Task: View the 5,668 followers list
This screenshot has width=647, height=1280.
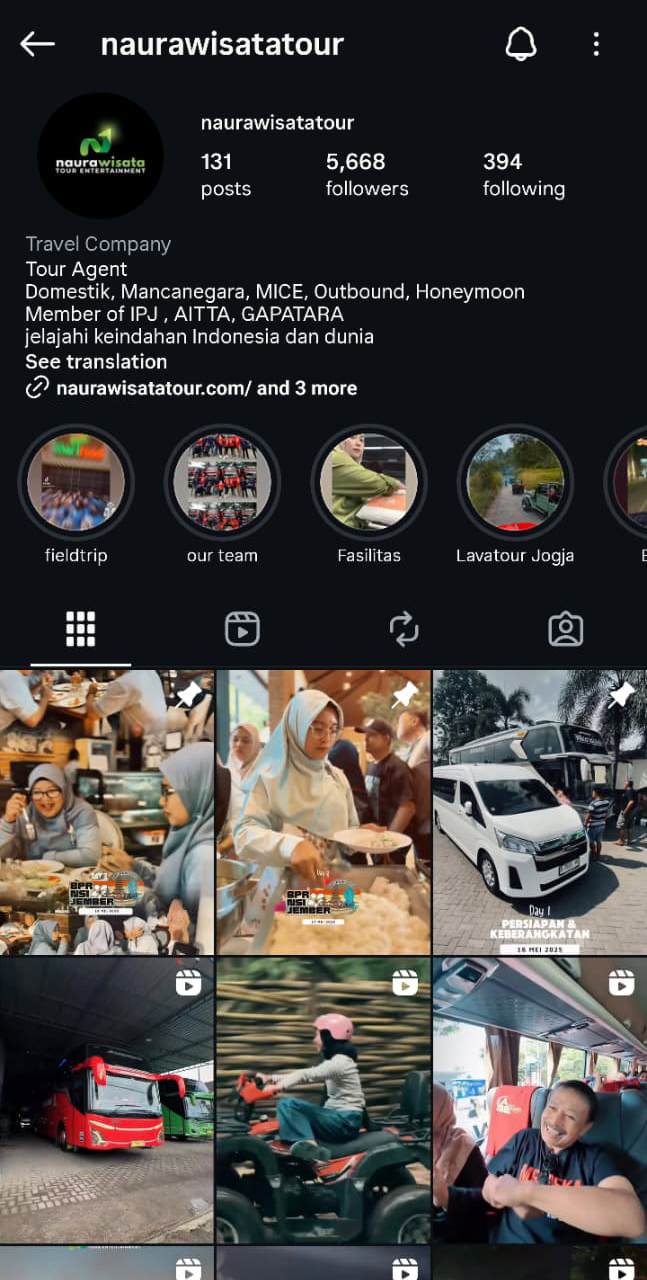Action: pyautogui.click(x=366, y=174)
